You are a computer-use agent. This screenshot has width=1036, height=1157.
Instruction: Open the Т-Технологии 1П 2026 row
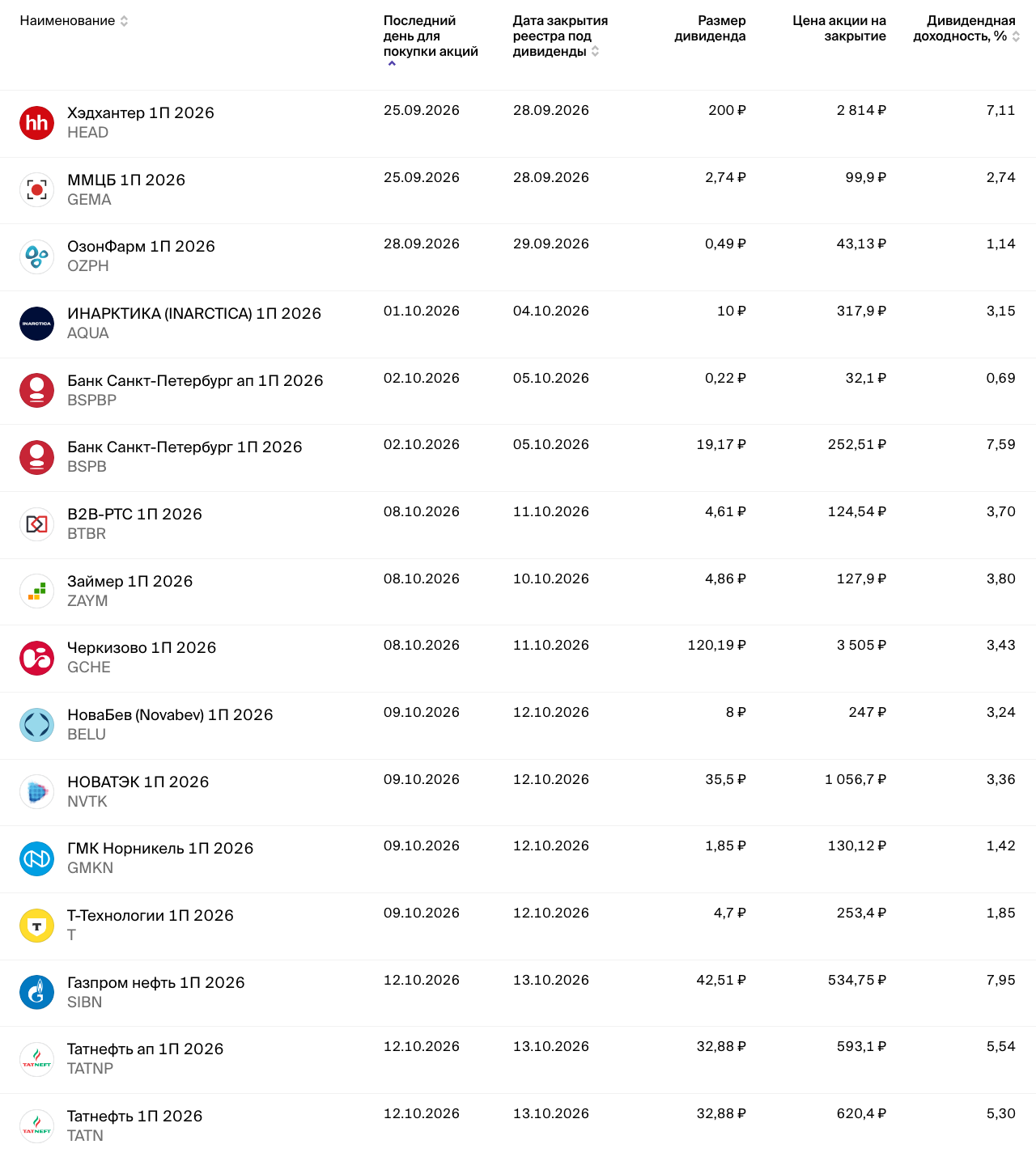(x=518, y=926)
